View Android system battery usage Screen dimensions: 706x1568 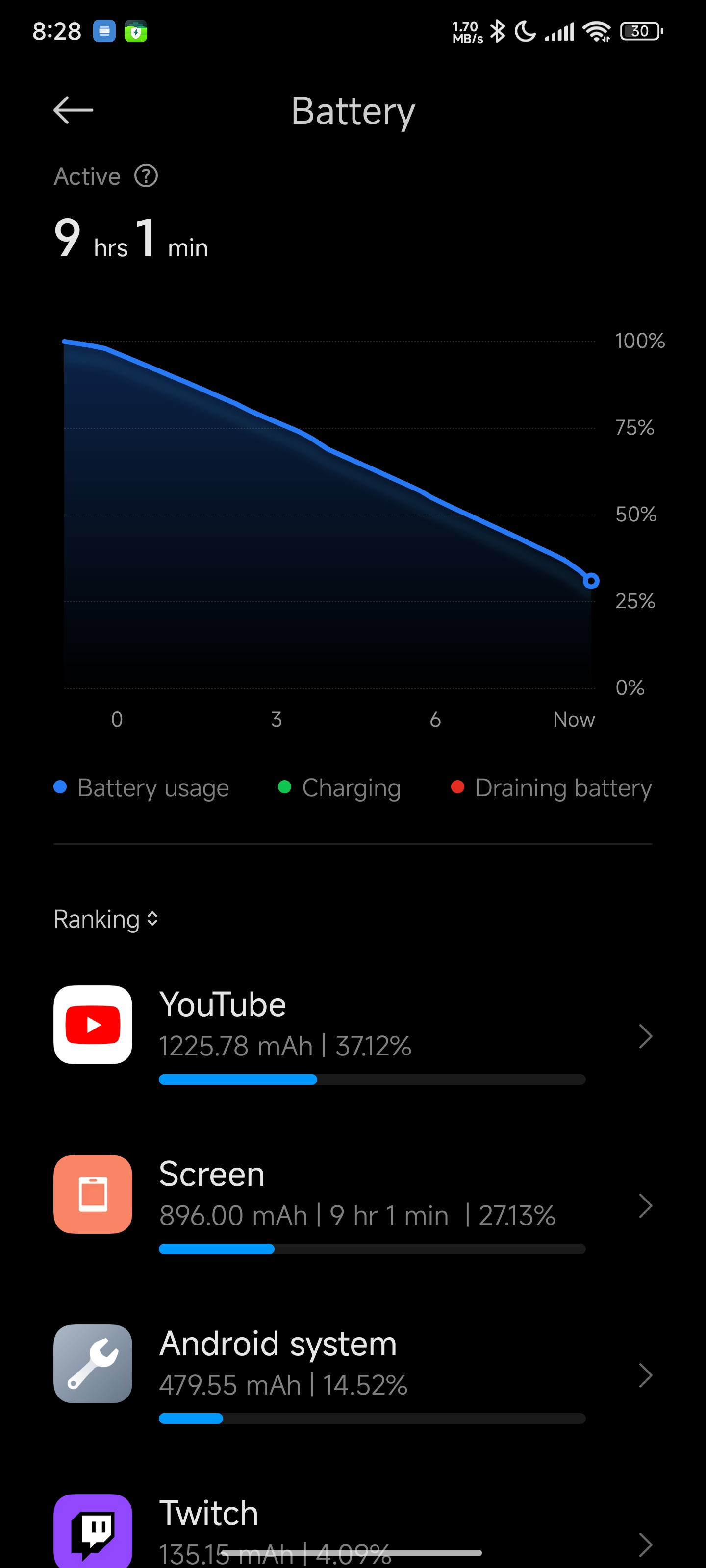coord(353,1374)
